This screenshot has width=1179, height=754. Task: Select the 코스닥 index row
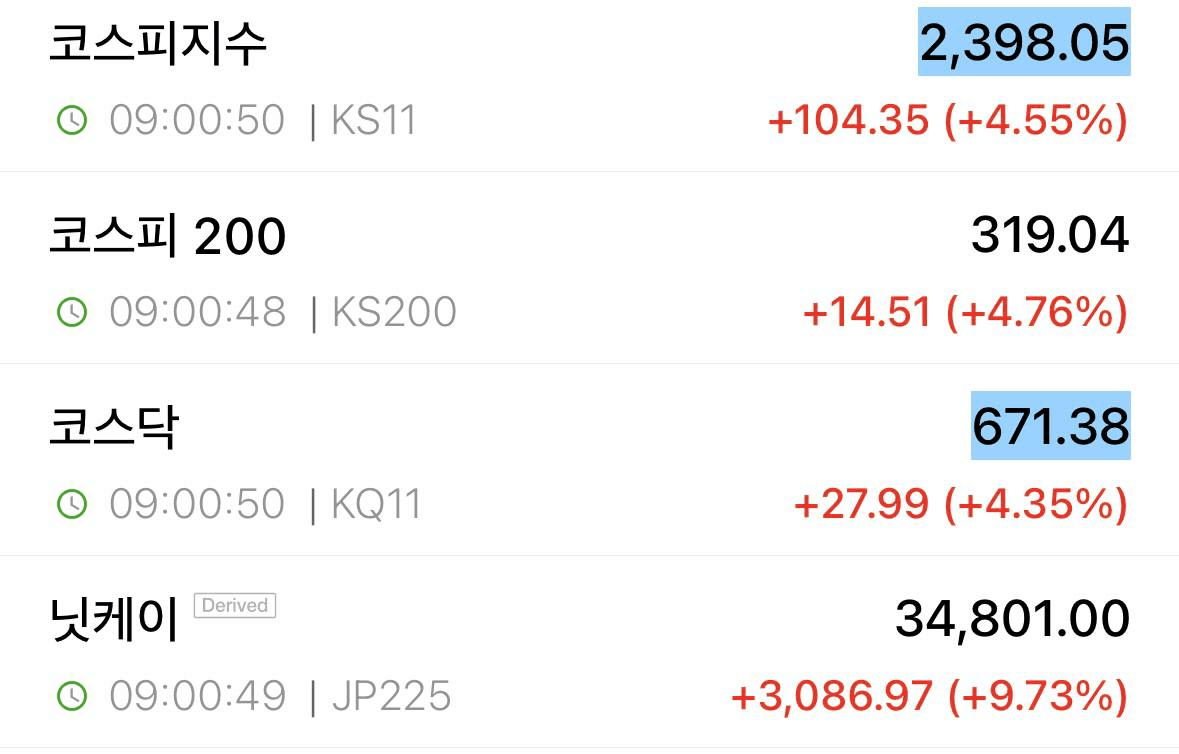pyautogui.click(x=114, y=430)
